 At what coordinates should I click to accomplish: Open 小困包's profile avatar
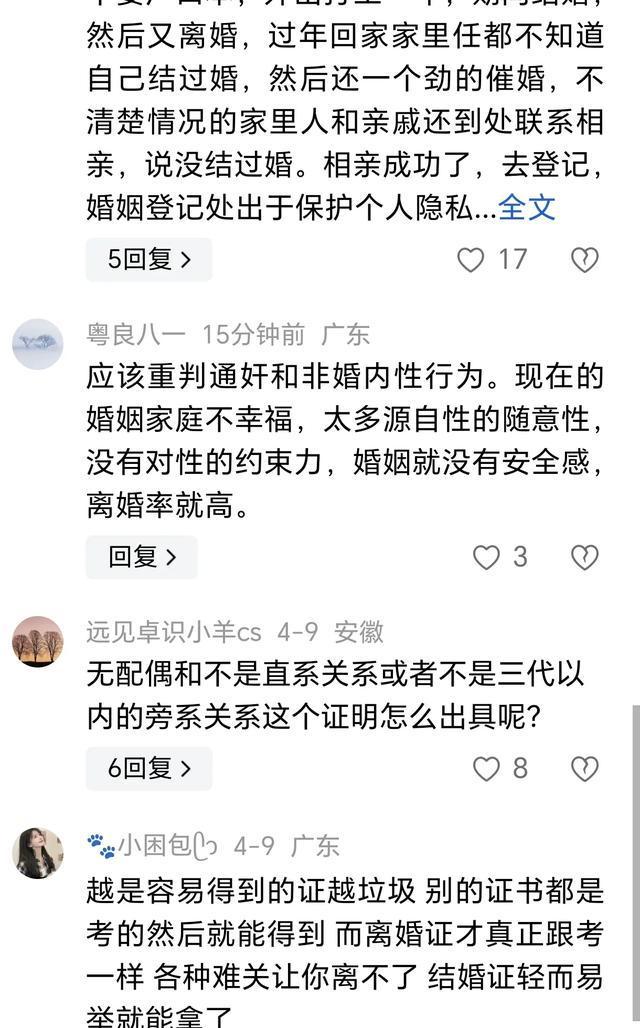(x=38, y=854)
